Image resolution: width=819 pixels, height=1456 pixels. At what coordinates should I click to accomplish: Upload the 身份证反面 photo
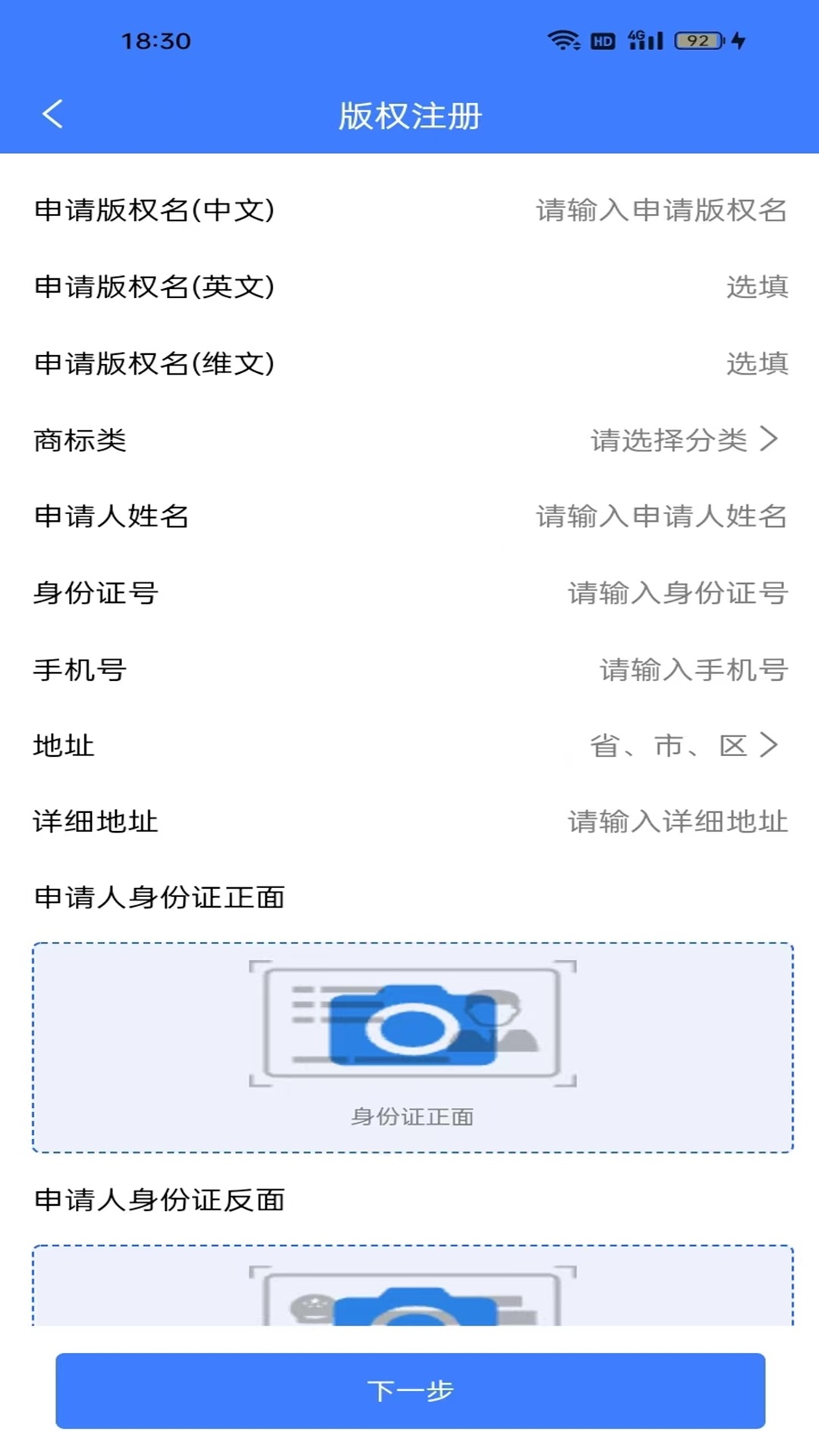click(413, 1285)
